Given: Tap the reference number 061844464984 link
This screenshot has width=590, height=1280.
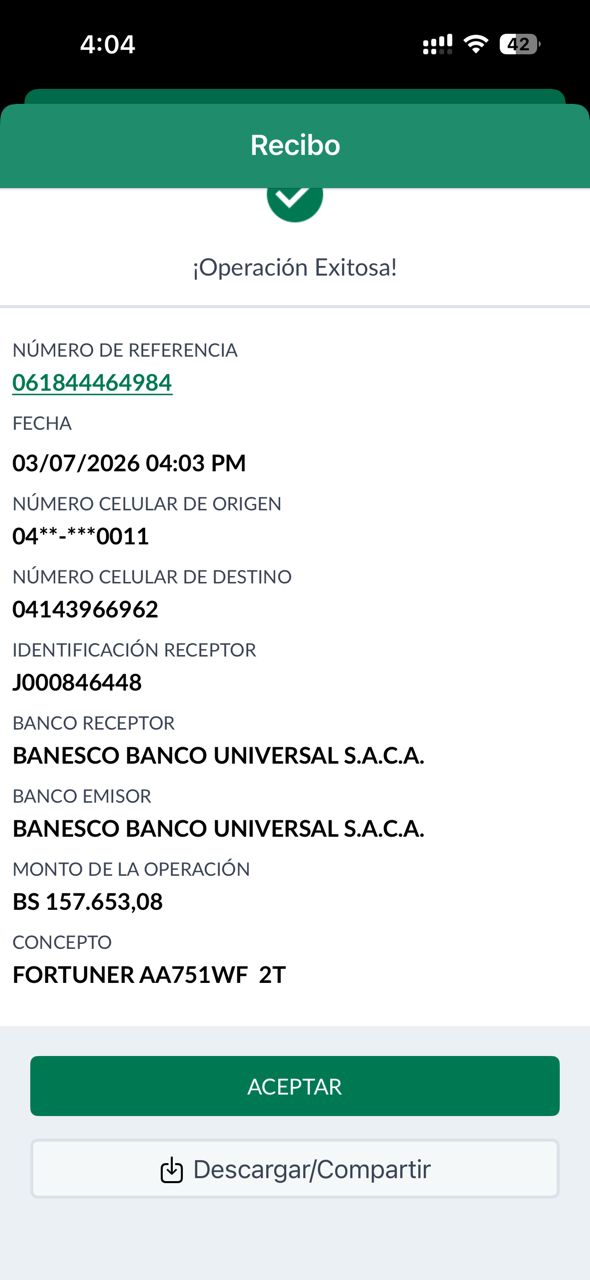Looking at the screenshot, I should (x=92, y=383).
